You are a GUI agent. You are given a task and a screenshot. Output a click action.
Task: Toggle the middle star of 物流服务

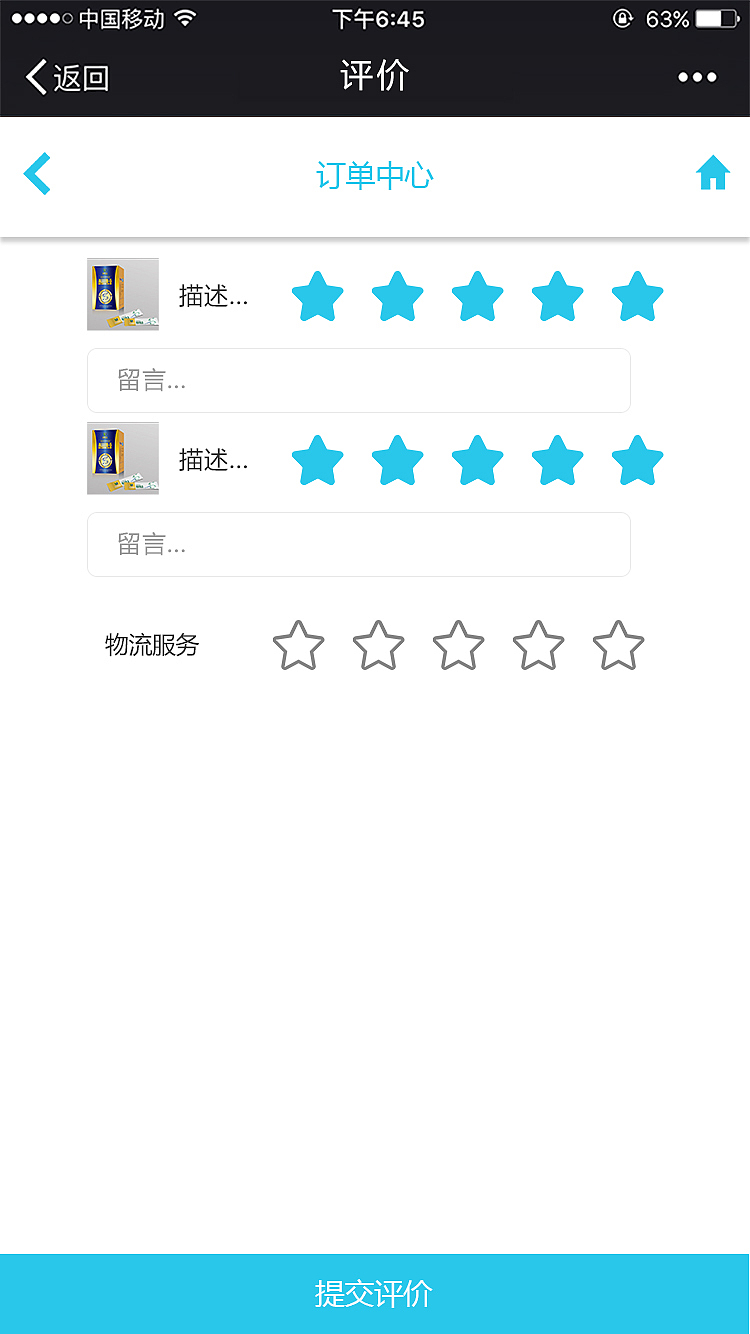[457, 645]
